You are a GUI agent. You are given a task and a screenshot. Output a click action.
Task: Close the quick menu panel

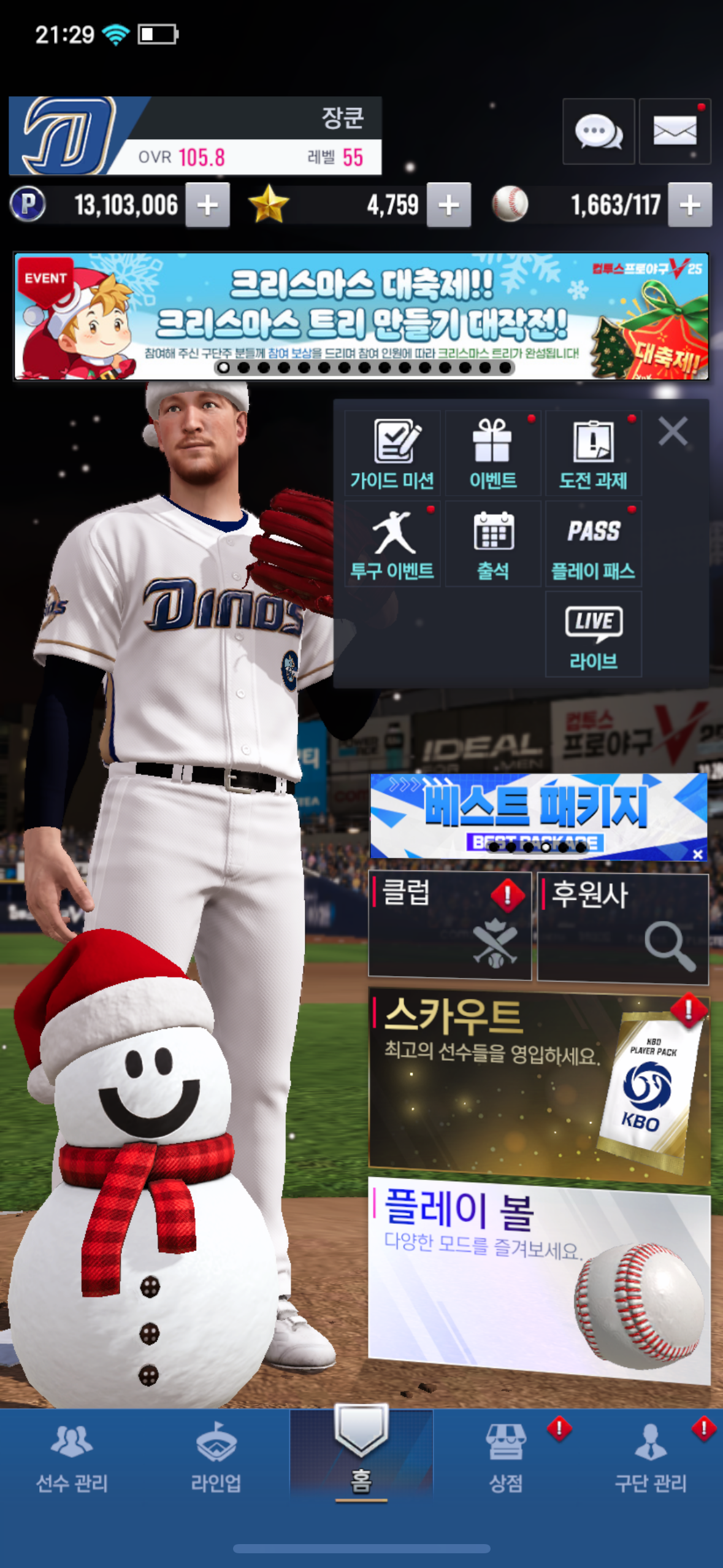pyautogui.click(x=673, y=431)
